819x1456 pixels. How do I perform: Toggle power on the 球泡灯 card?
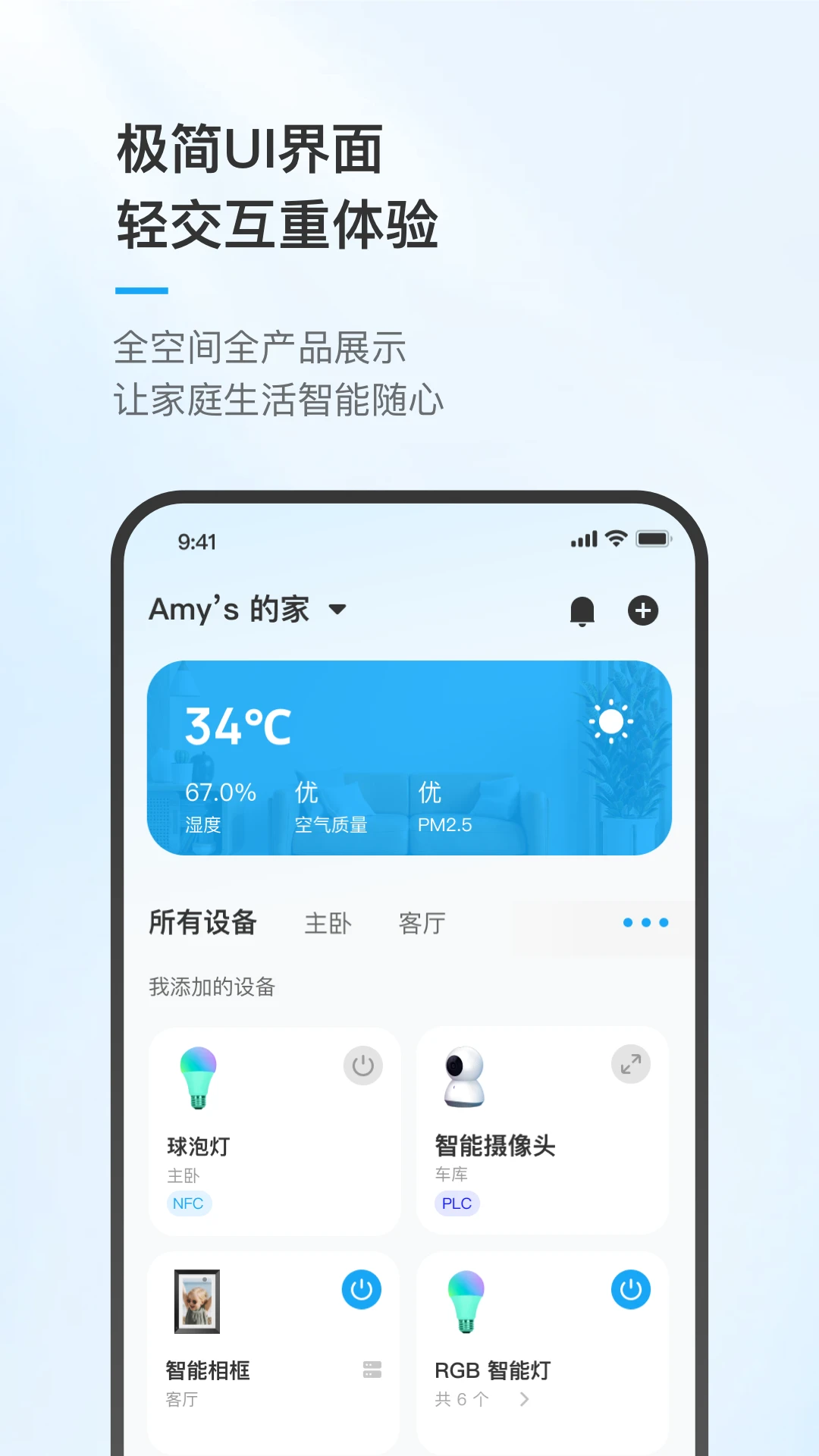(362, 1065)
